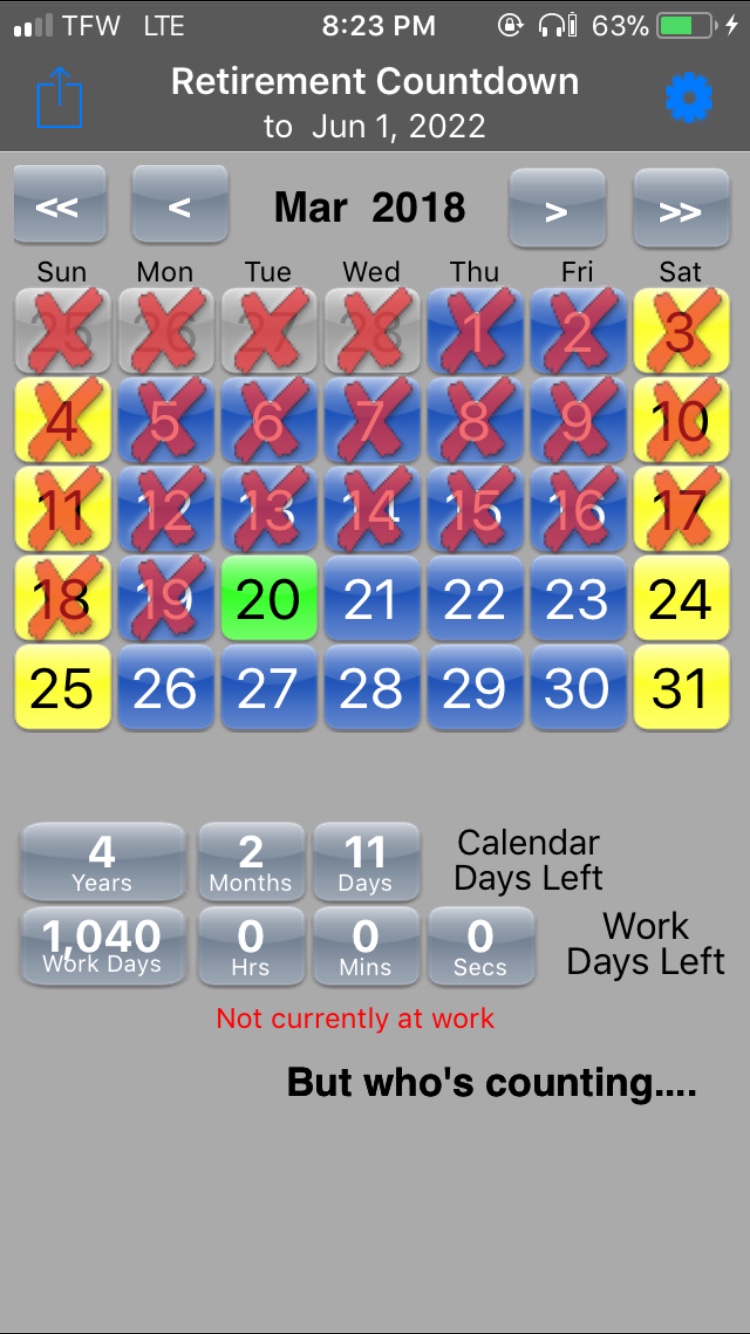Tap crossed-out March 14
750x1334 pixels.
371,509
